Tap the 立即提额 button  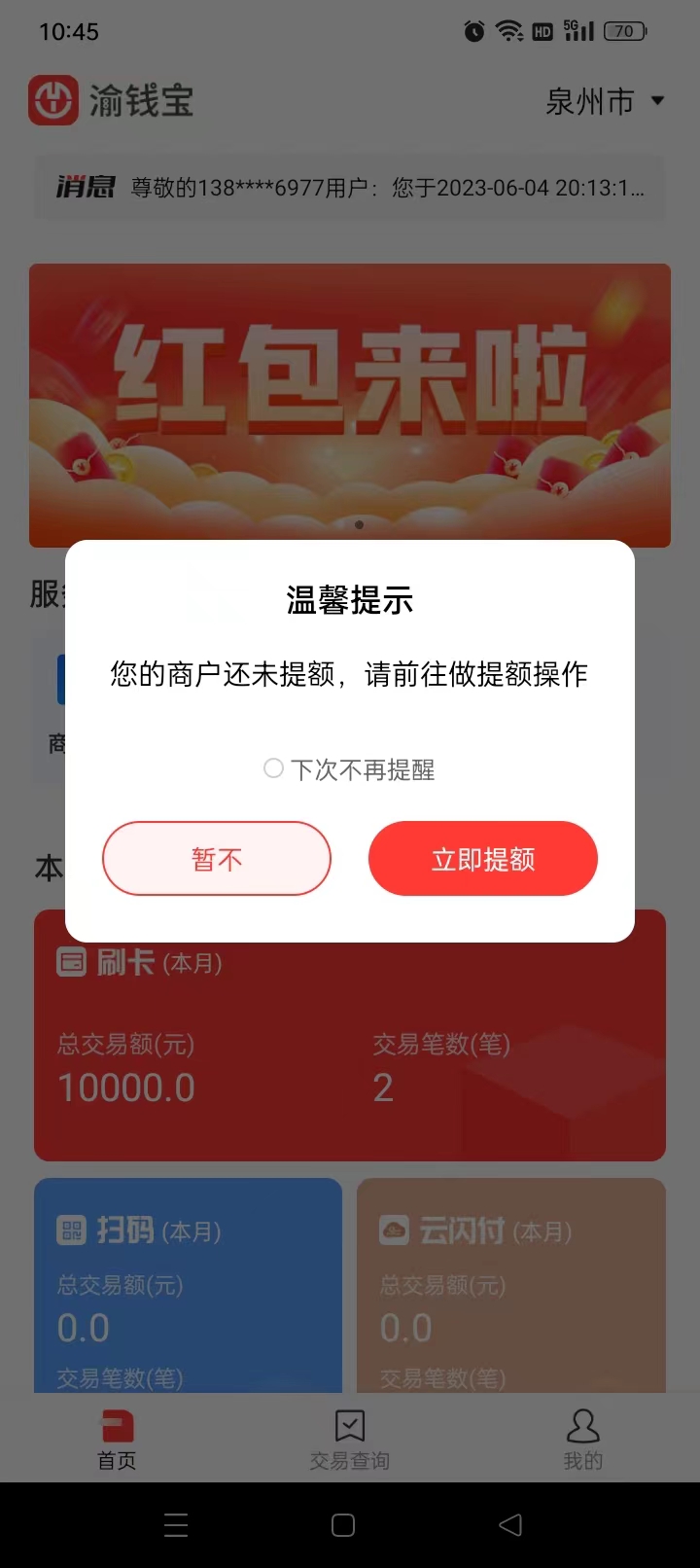(x=482, y=859)
